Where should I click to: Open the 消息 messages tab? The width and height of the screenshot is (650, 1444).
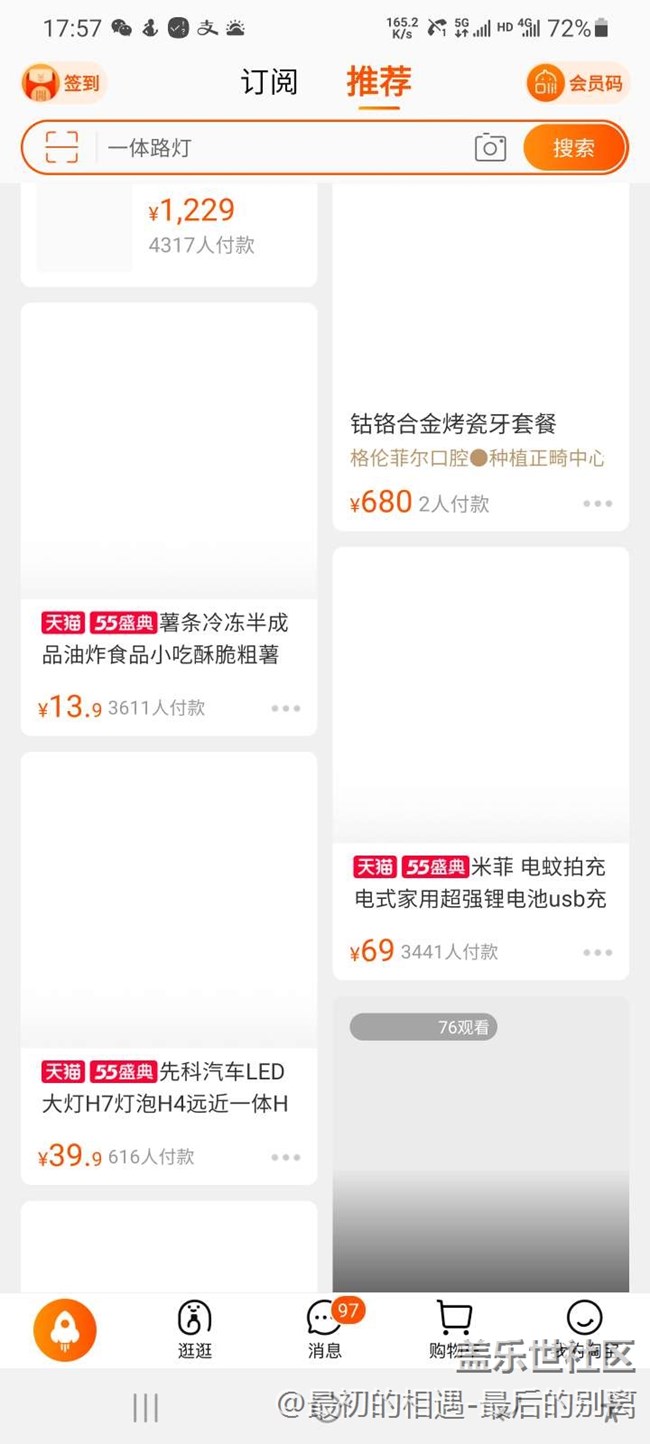[x=324, y=1330]
